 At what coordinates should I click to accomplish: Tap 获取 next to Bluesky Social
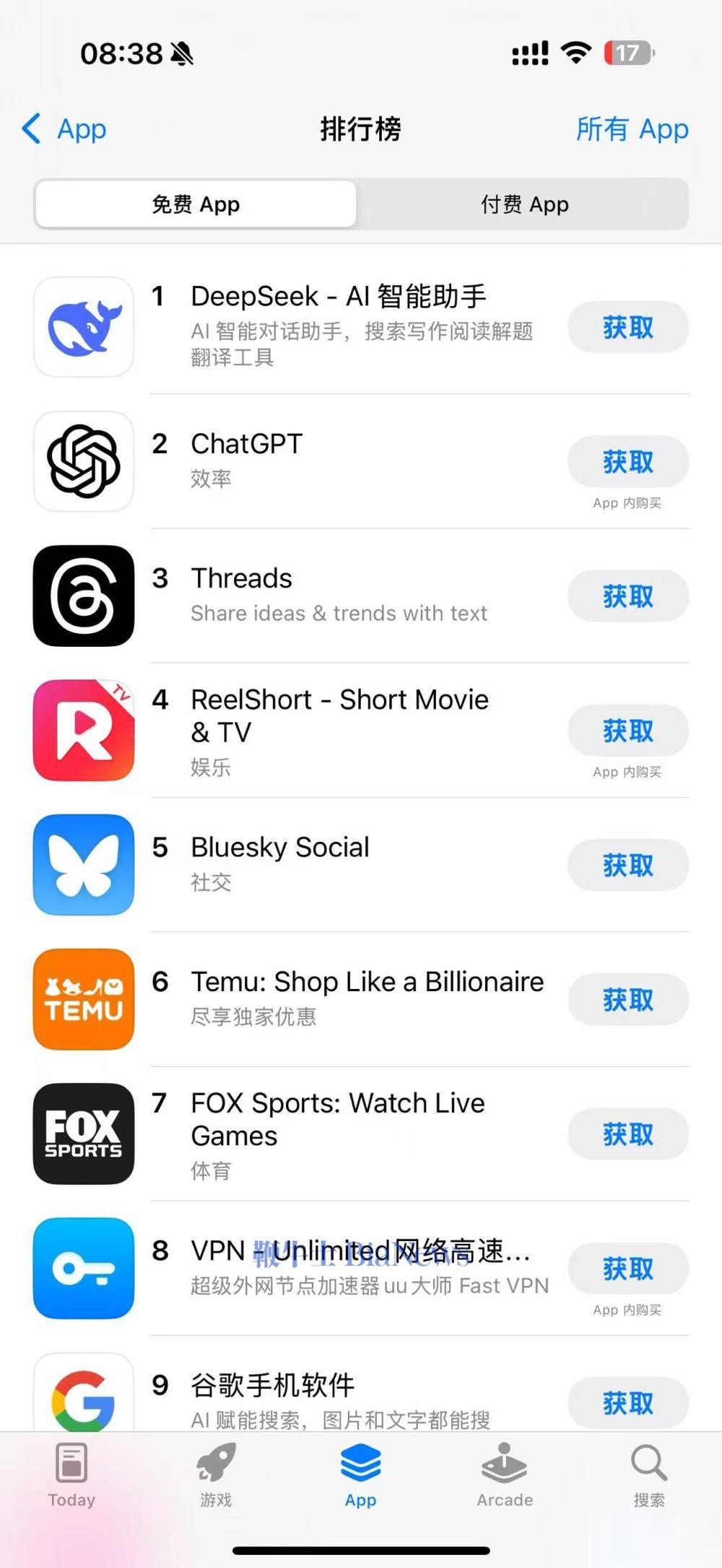(627, 865)
